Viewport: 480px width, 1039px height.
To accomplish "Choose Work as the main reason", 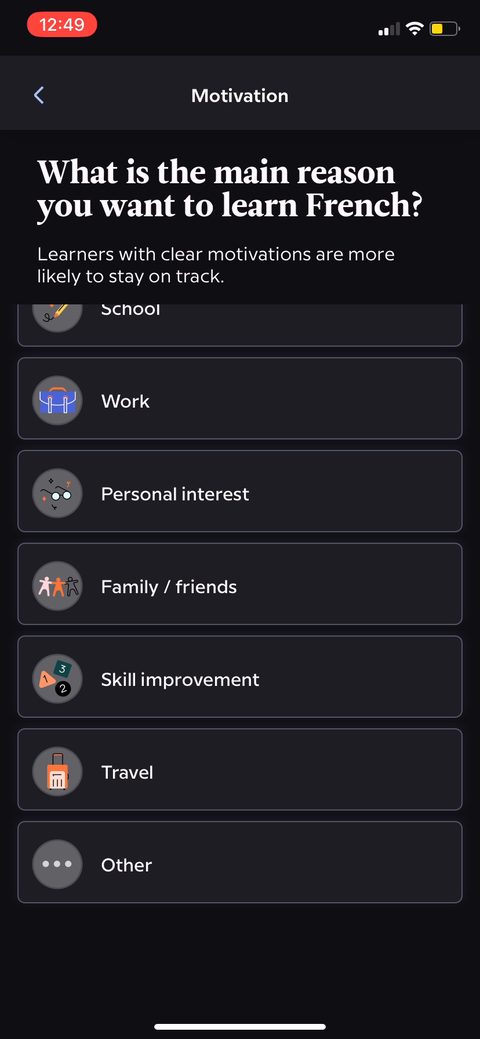I will click(x=239, y=398).
